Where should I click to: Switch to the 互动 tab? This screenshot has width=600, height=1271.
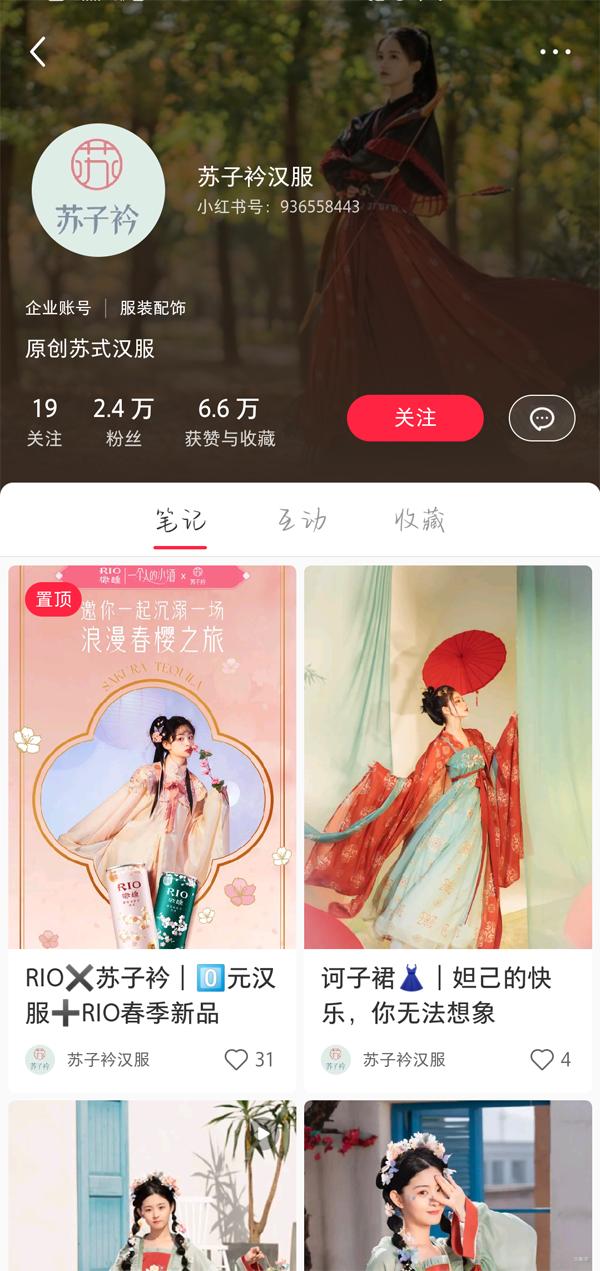(x=302, y=520)
